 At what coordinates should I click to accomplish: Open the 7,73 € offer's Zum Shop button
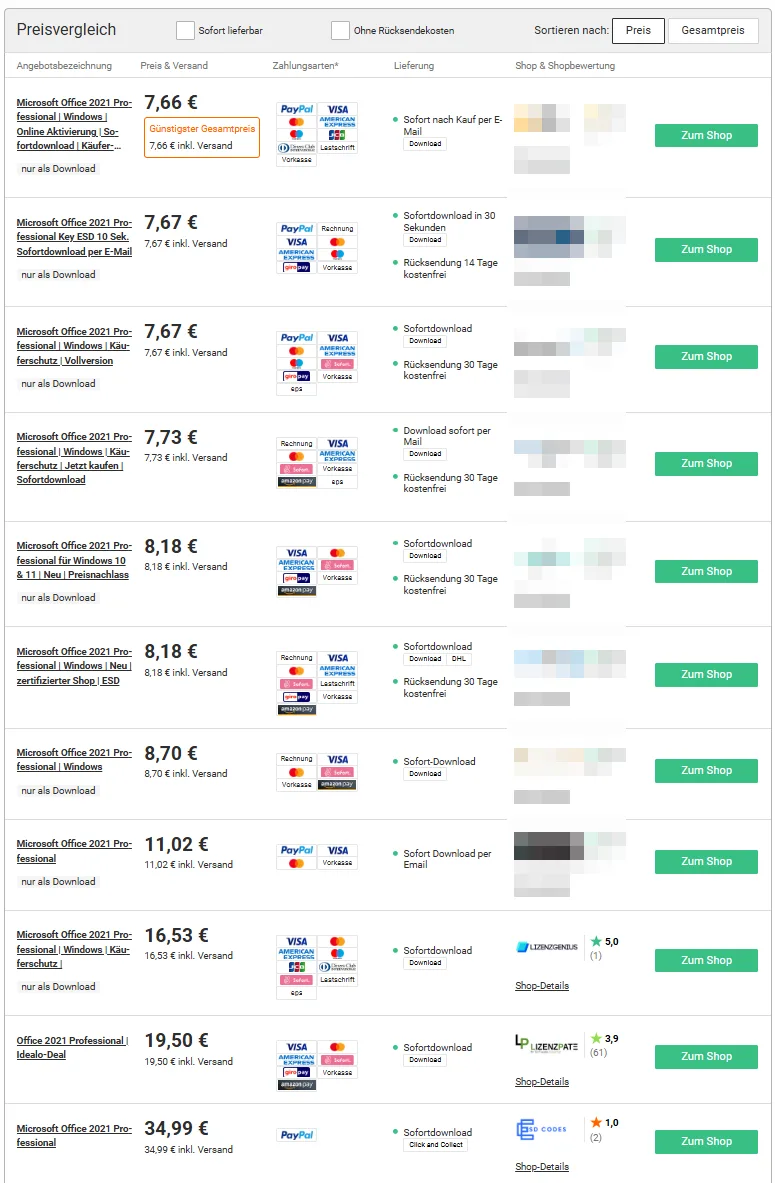click(706, 463)
